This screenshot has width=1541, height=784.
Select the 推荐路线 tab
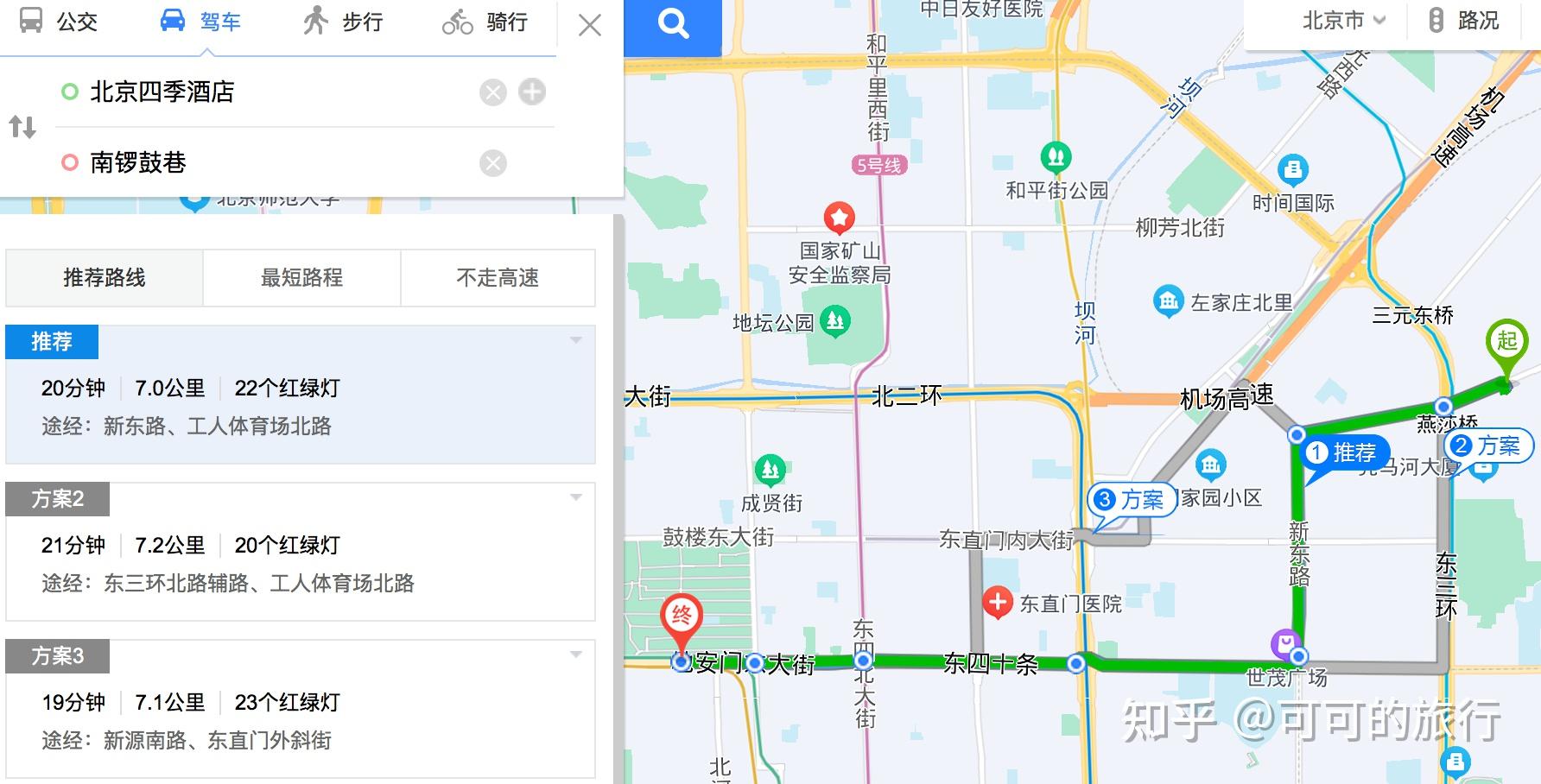[x=105, y=278]
